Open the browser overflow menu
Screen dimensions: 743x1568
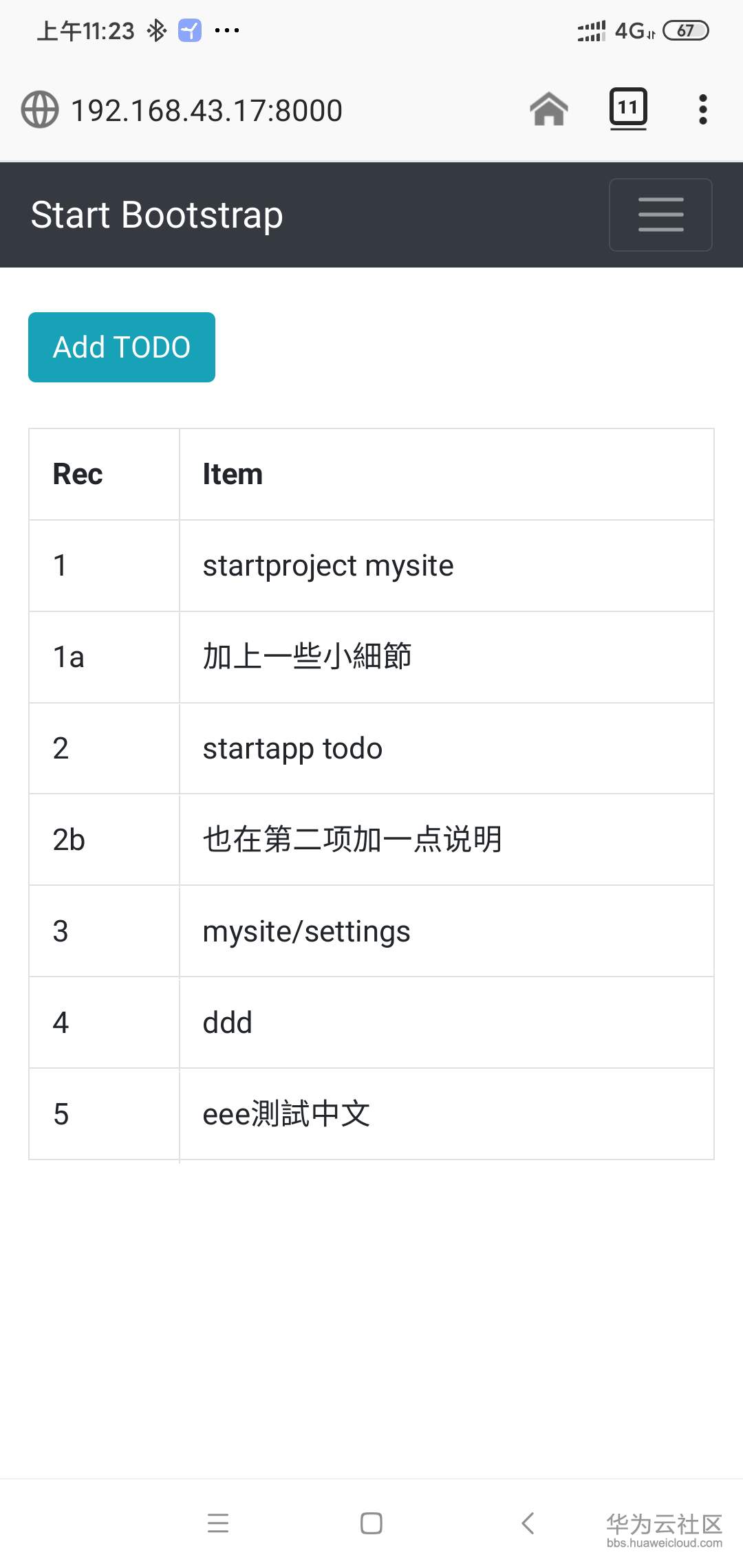(x=702, y=109)
